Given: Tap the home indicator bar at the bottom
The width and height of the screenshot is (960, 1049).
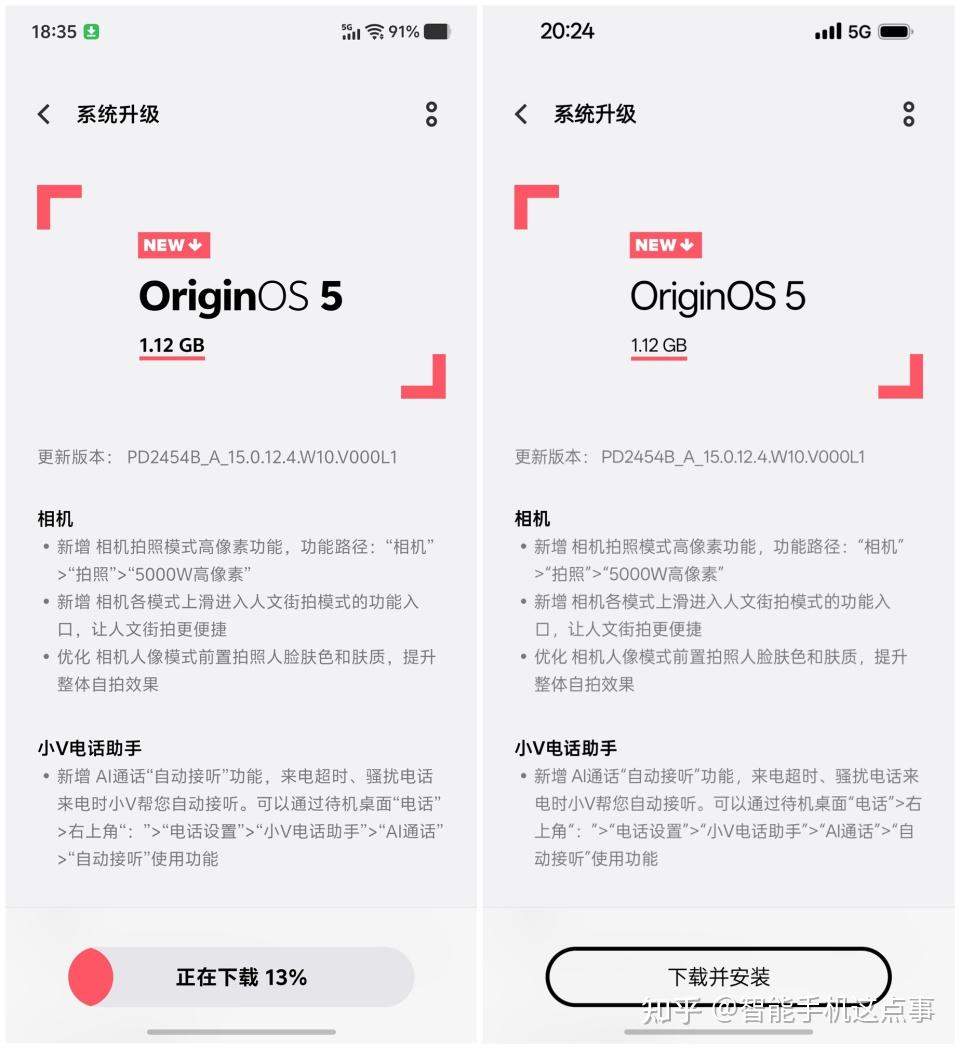Looking at the screenshot, I should click(240, 1034).
